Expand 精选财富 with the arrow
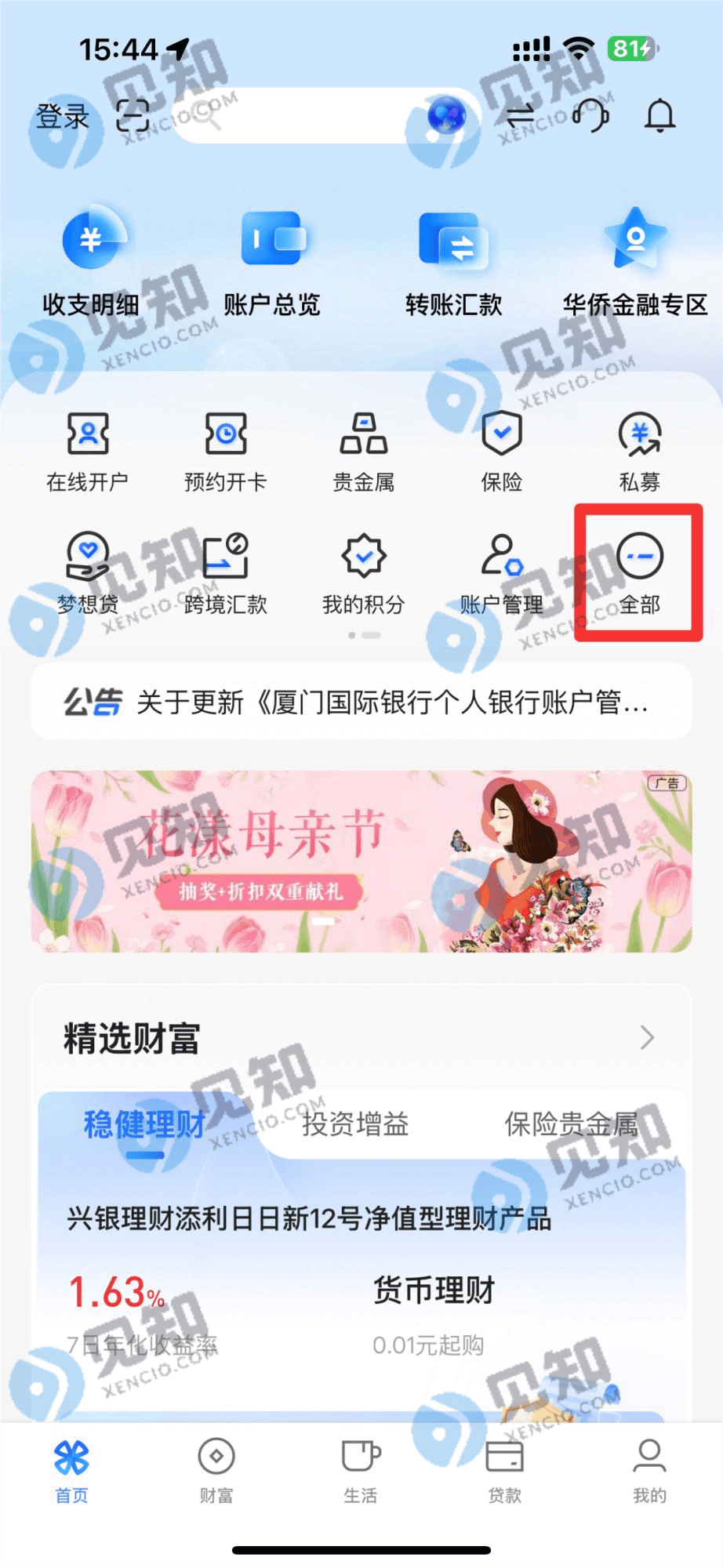Image resolution: width=723 pixels, height=1568 pixels. click(x=647, y=1037)
